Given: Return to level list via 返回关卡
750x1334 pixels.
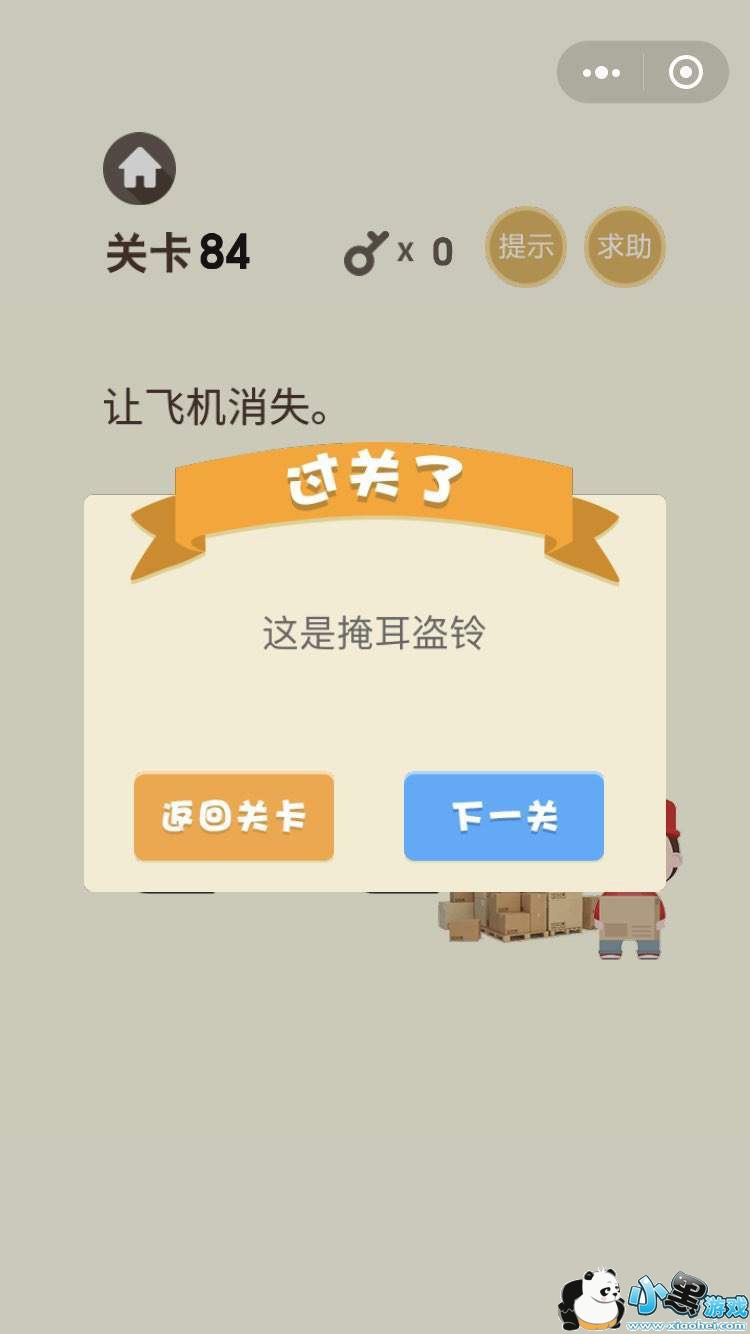Looking at the screenshot, I should coord(234,817).
